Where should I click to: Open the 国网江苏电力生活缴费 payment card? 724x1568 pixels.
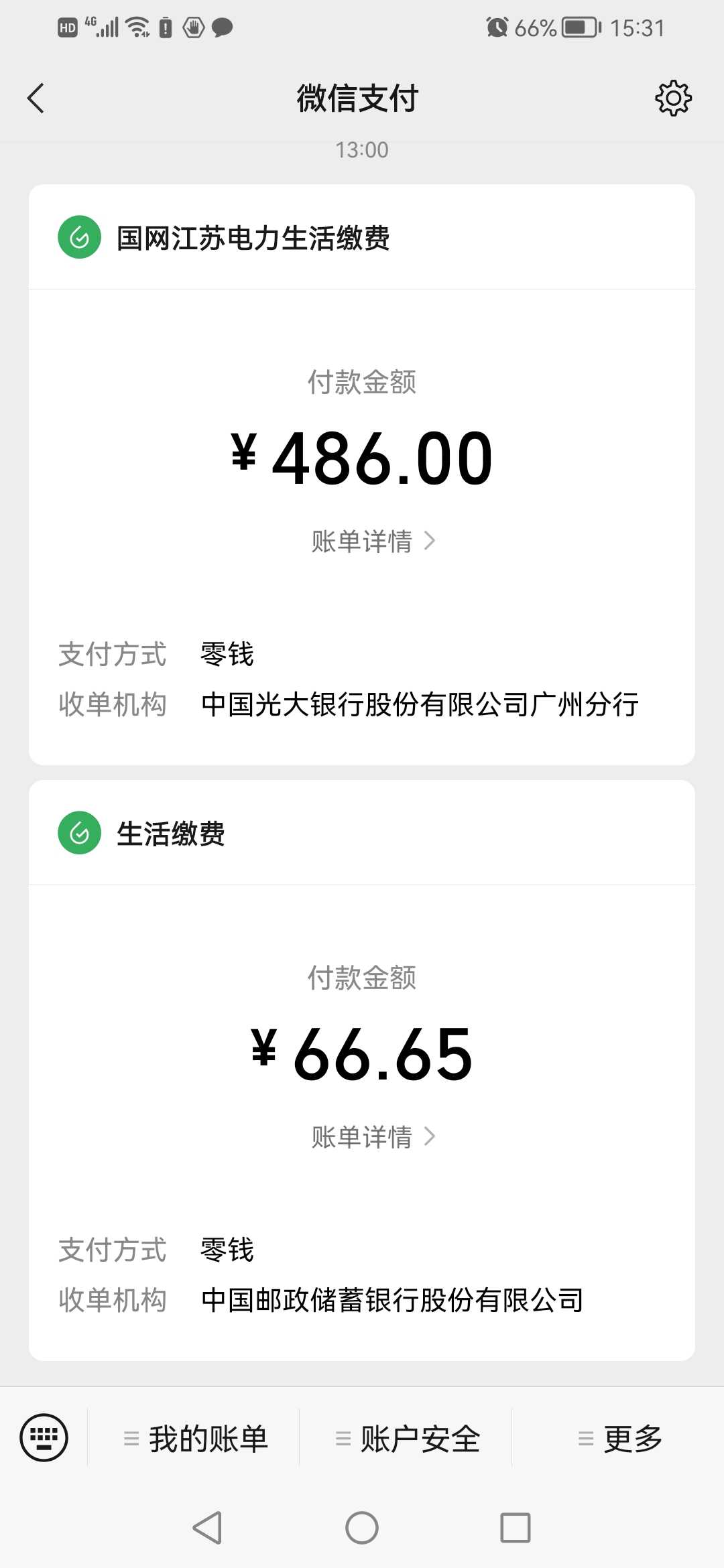click(x=362, y=474)
